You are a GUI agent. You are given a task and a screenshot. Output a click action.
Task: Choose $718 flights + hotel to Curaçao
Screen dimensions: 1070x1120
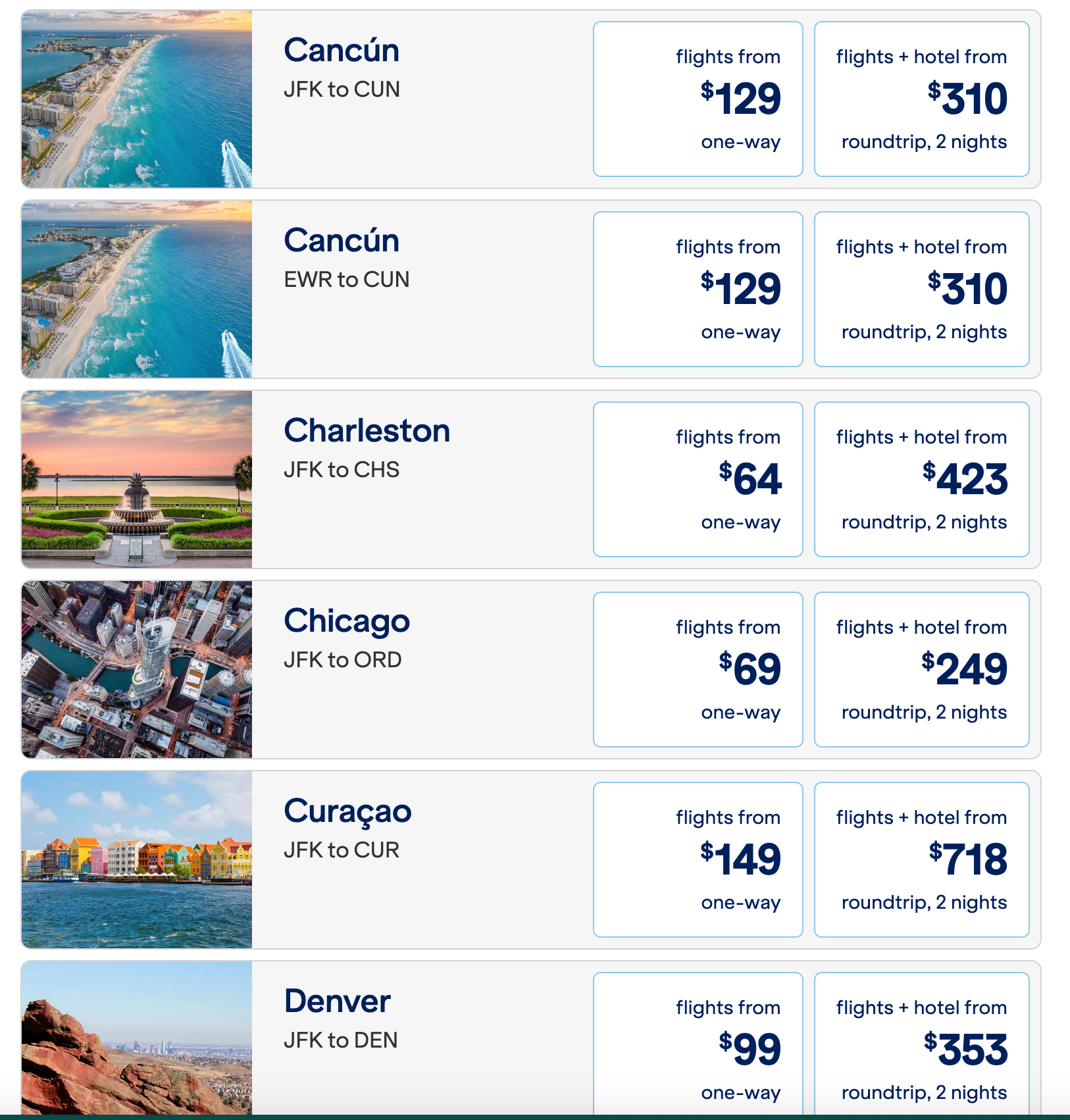coord(921,859)
